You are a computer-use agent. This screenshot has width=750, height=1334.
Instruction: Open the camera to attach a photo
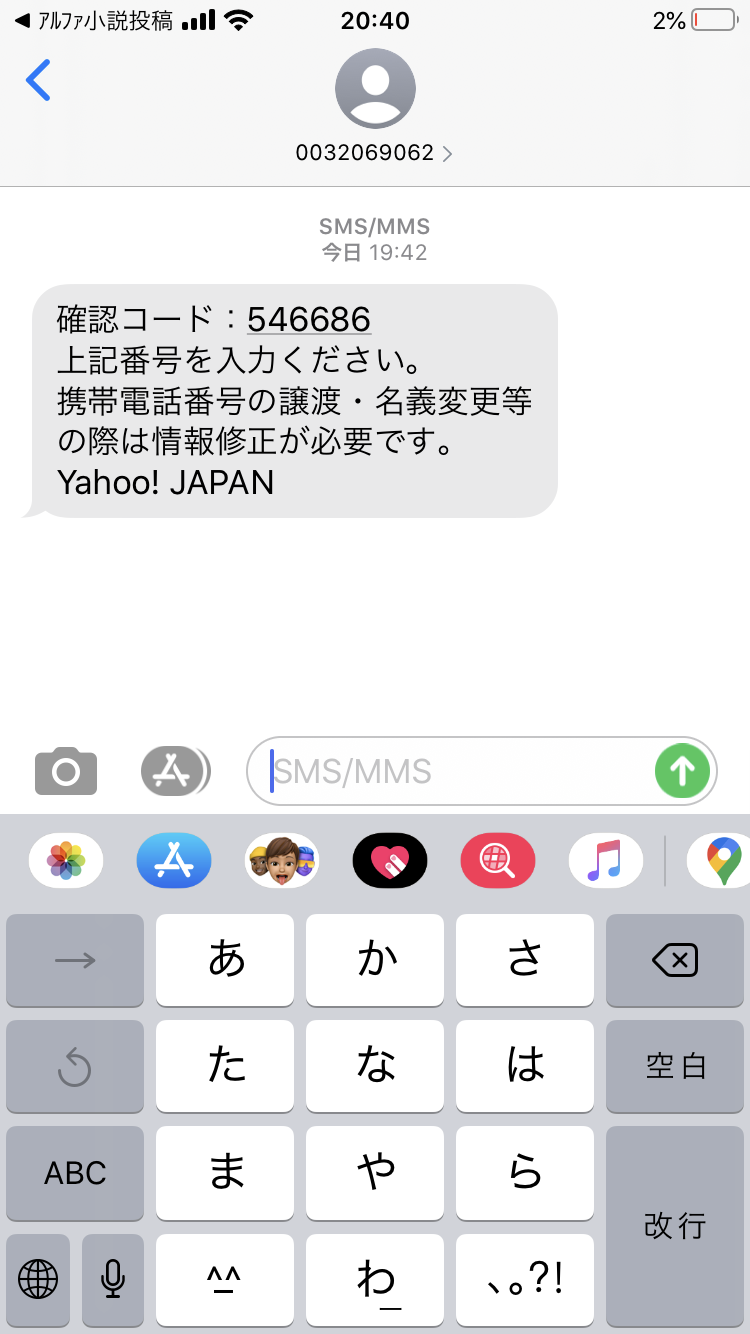tap(66, 771)
